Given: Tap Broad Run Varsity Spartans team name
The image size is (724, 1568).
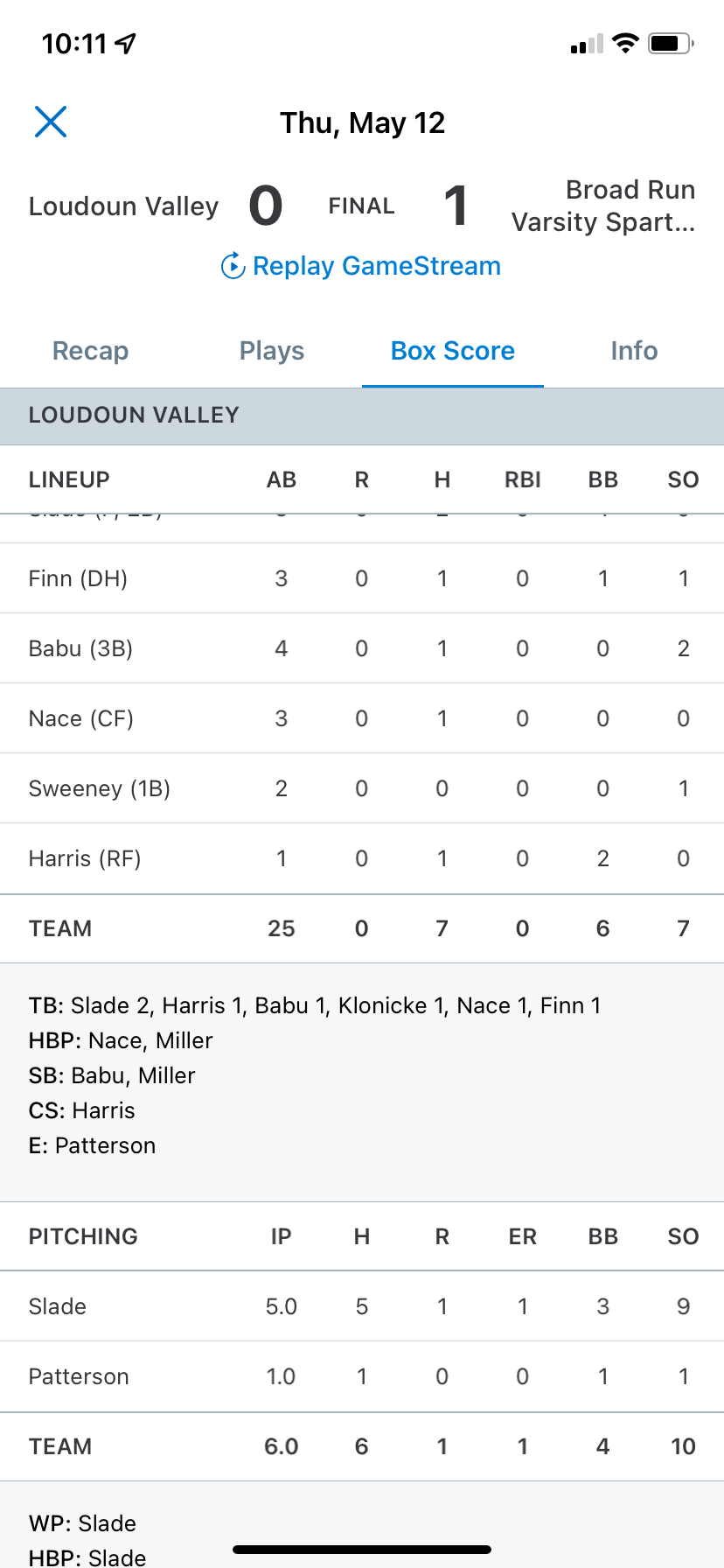Looking at the screenshot, I should (x=630, y=205).
